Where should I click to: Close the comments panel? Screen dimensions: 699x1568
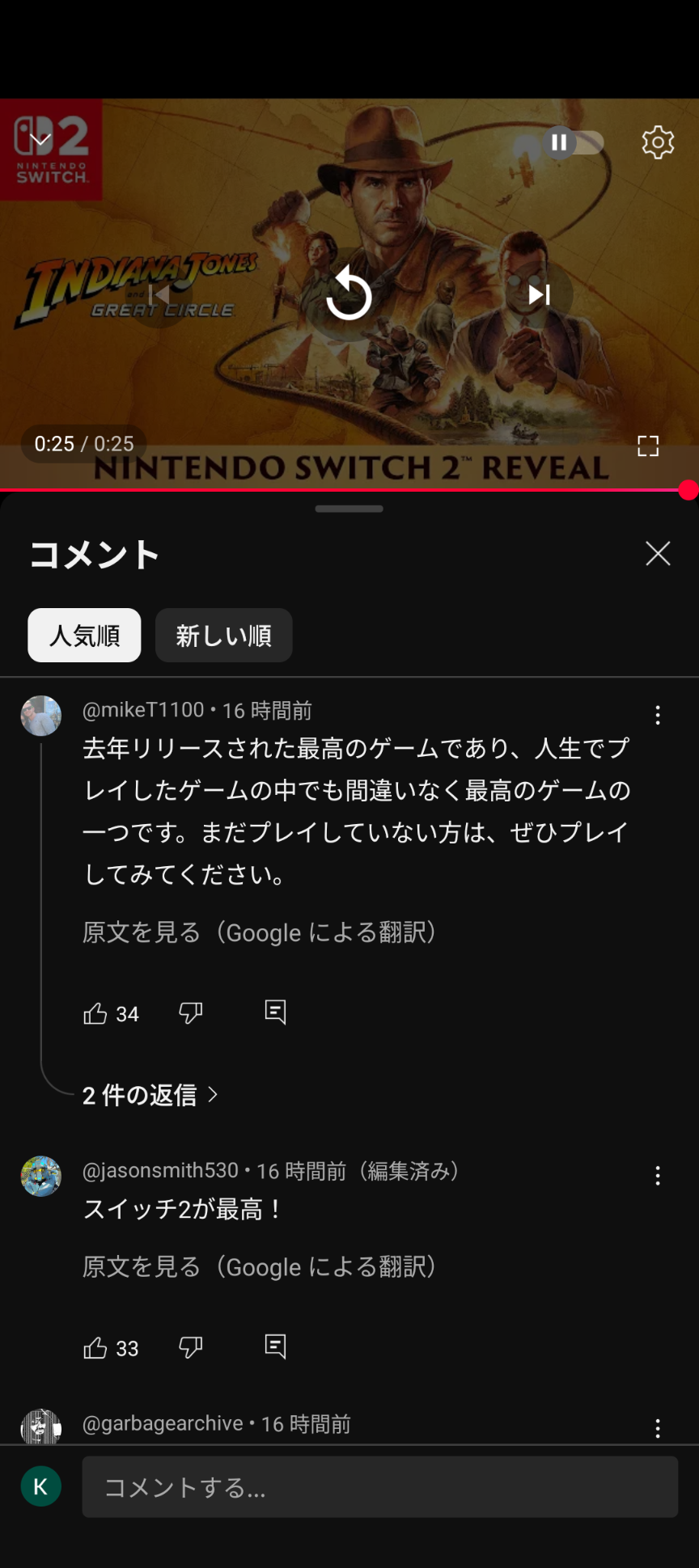(658, 554)
